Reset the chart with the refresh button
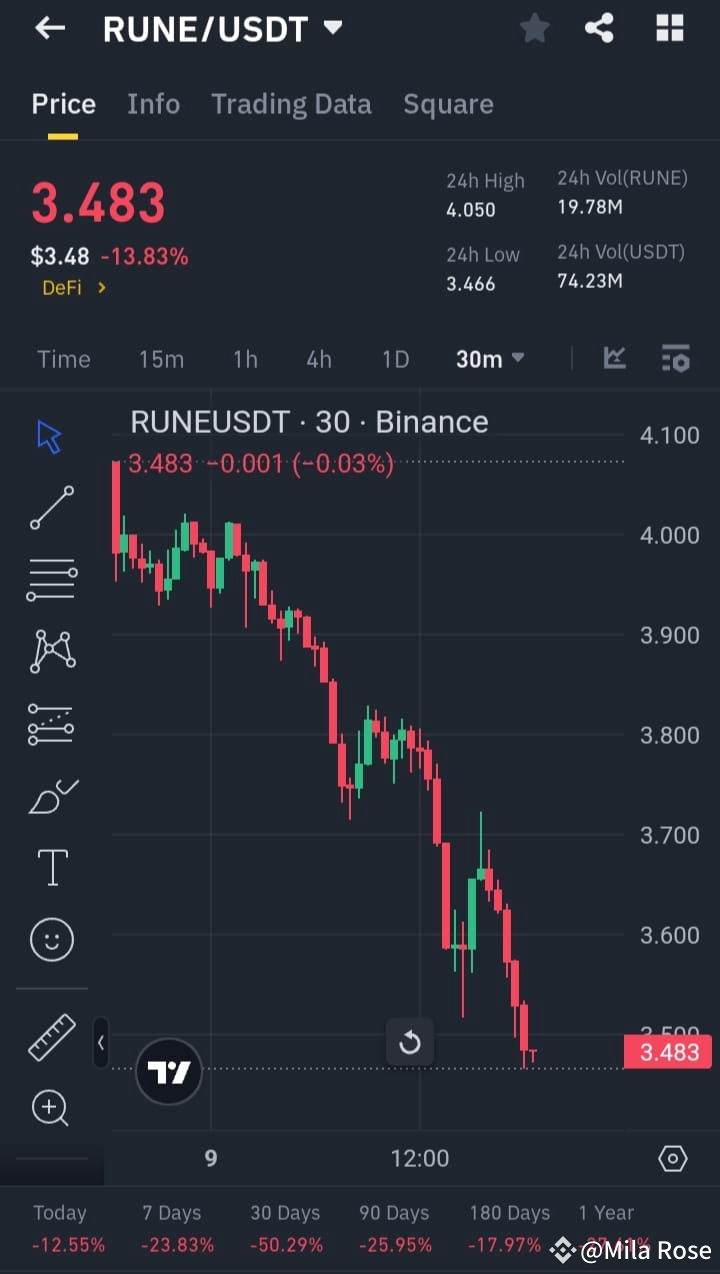720x1274 pixels. click(410, 1041)
